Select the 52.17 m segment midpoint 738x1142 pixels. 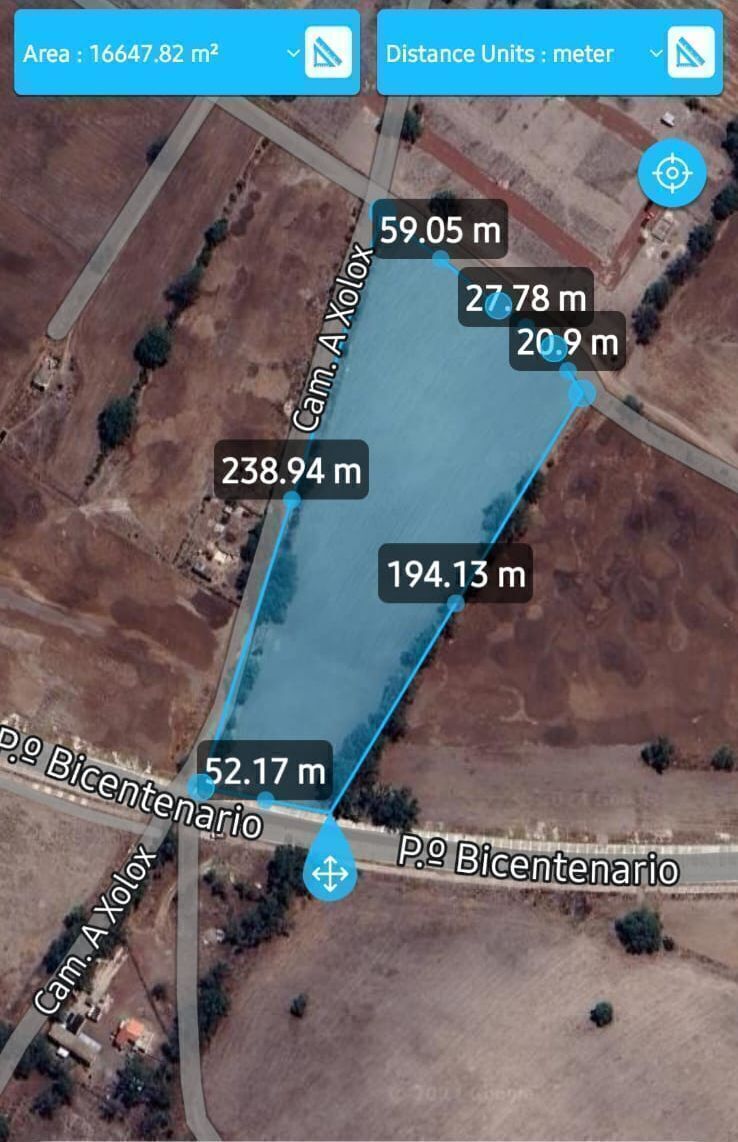pyautogui.click(x=265, y=799)
